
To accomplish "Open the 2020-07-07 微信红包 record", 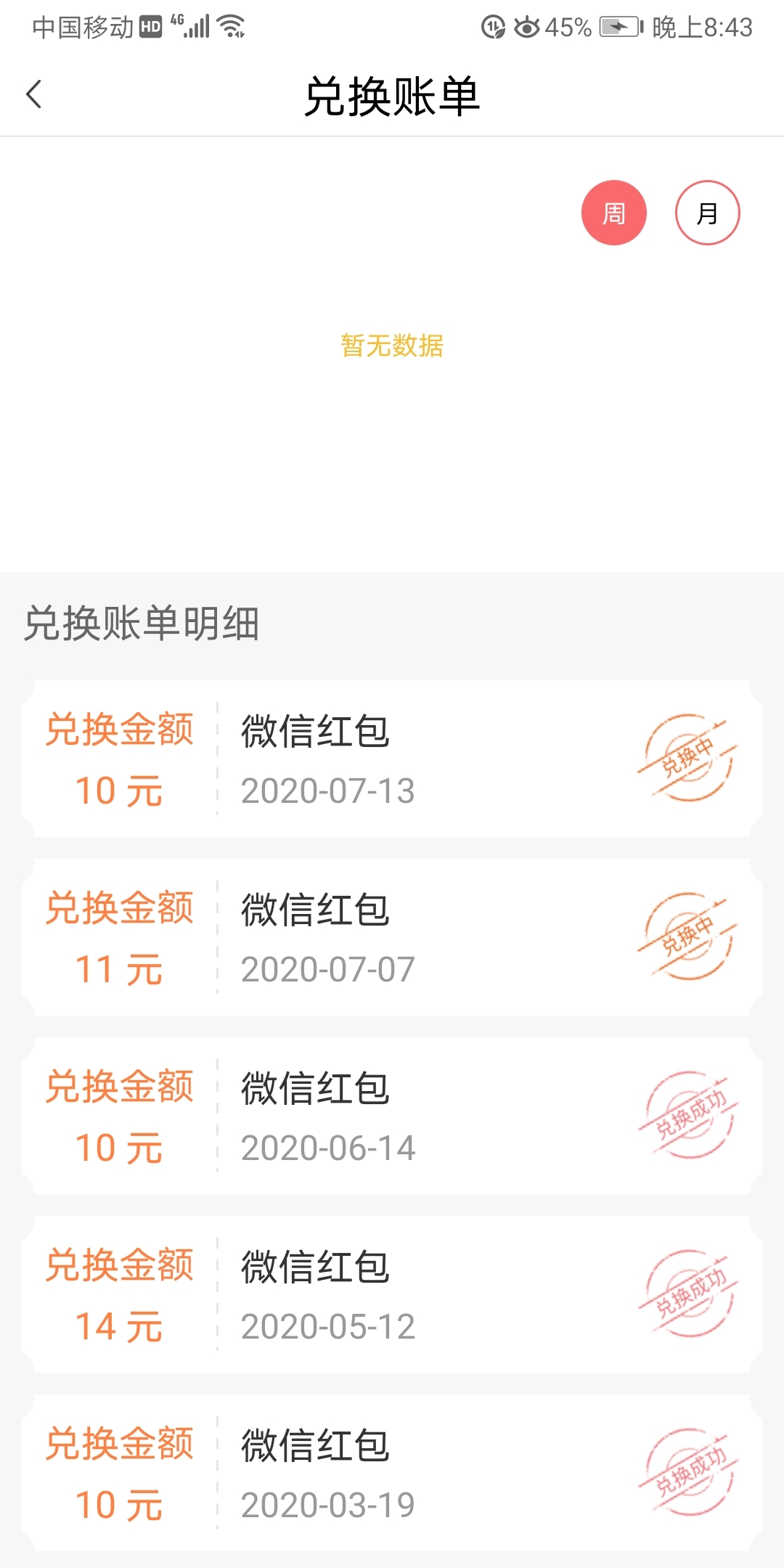I will pyautogui.click(x=392, y=937).
